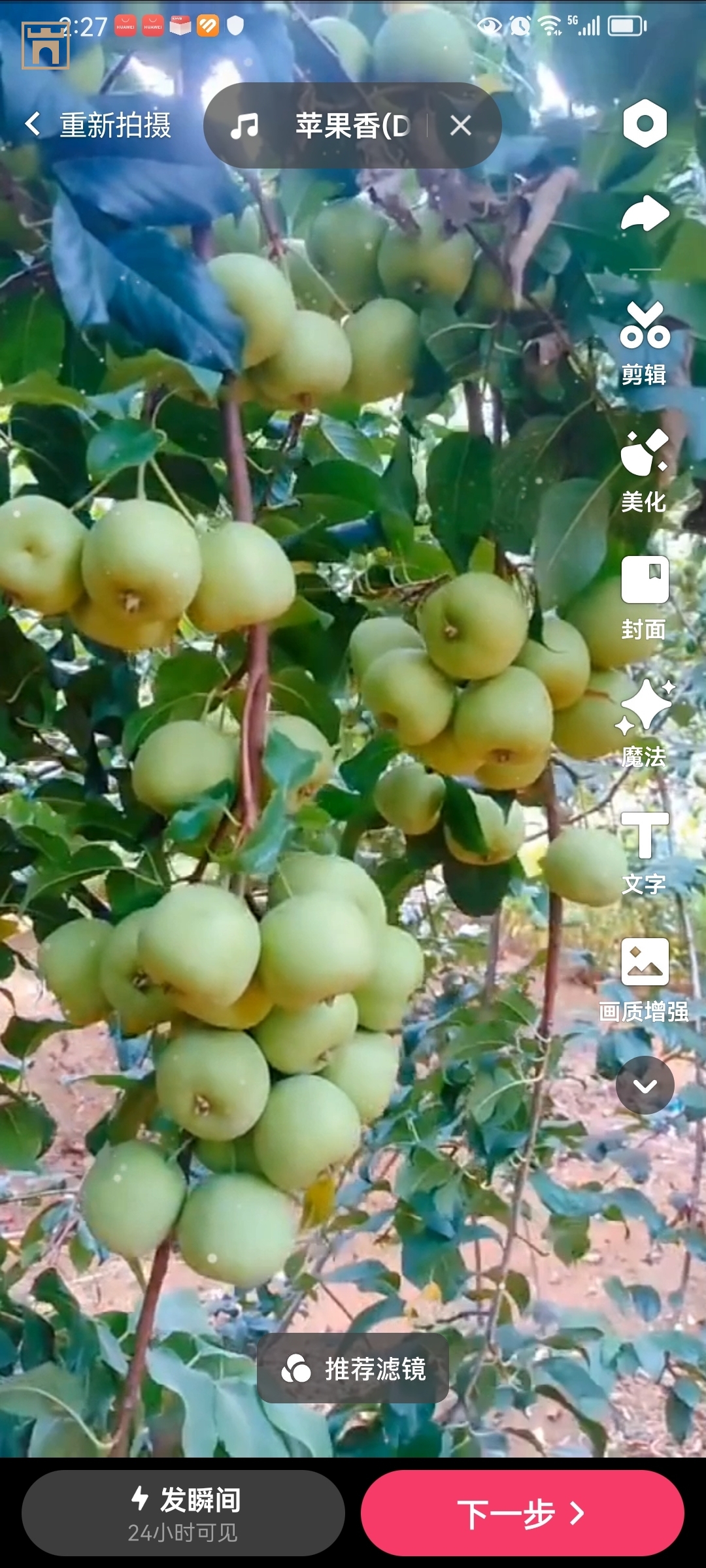Open the gallery app icon at top left

tap(44, 46)
